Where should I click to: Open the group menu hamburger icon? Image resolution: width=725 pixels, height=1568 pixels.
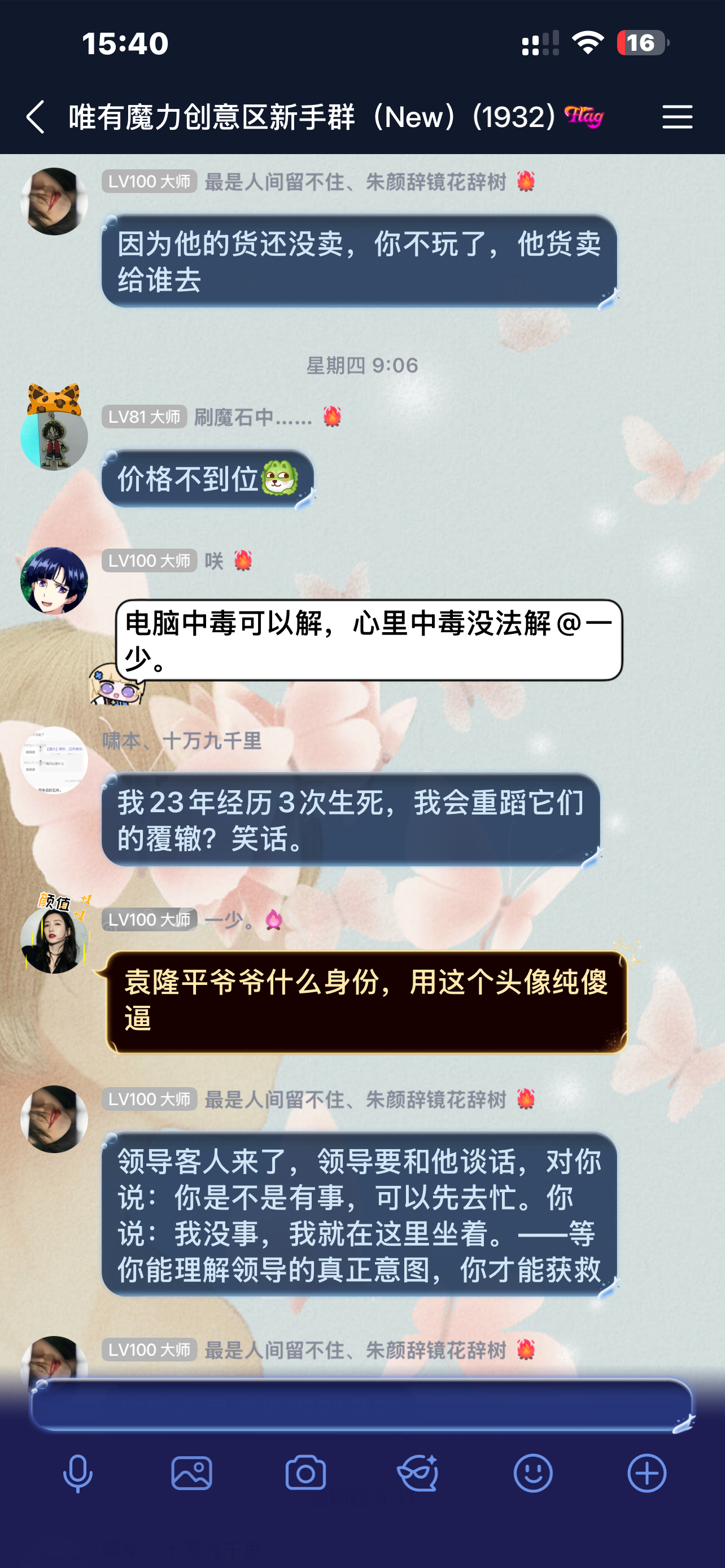[x=677, y=116]
